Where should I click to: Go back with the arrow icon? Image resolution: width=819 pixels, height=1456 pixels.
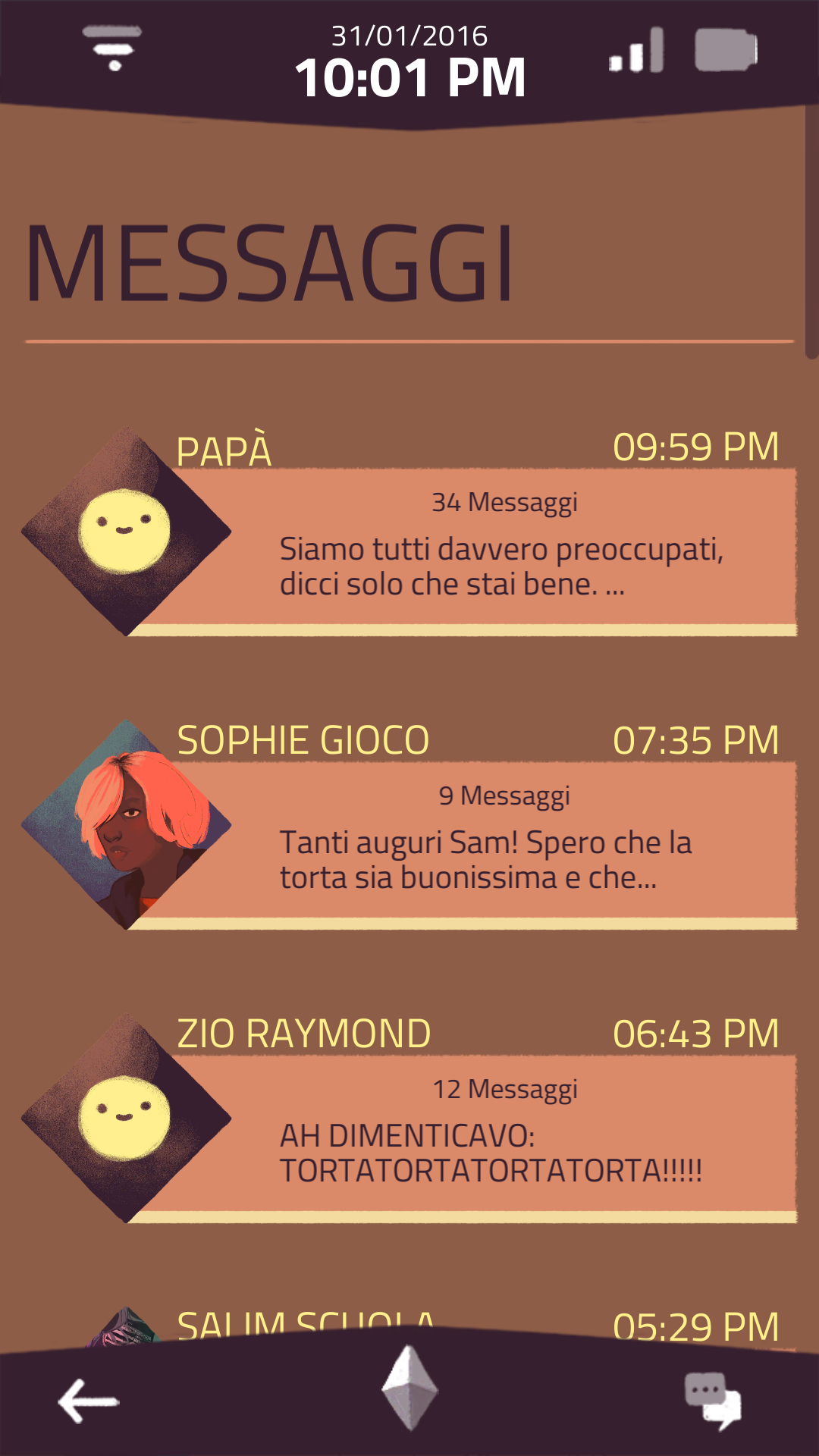point(89,1401)
